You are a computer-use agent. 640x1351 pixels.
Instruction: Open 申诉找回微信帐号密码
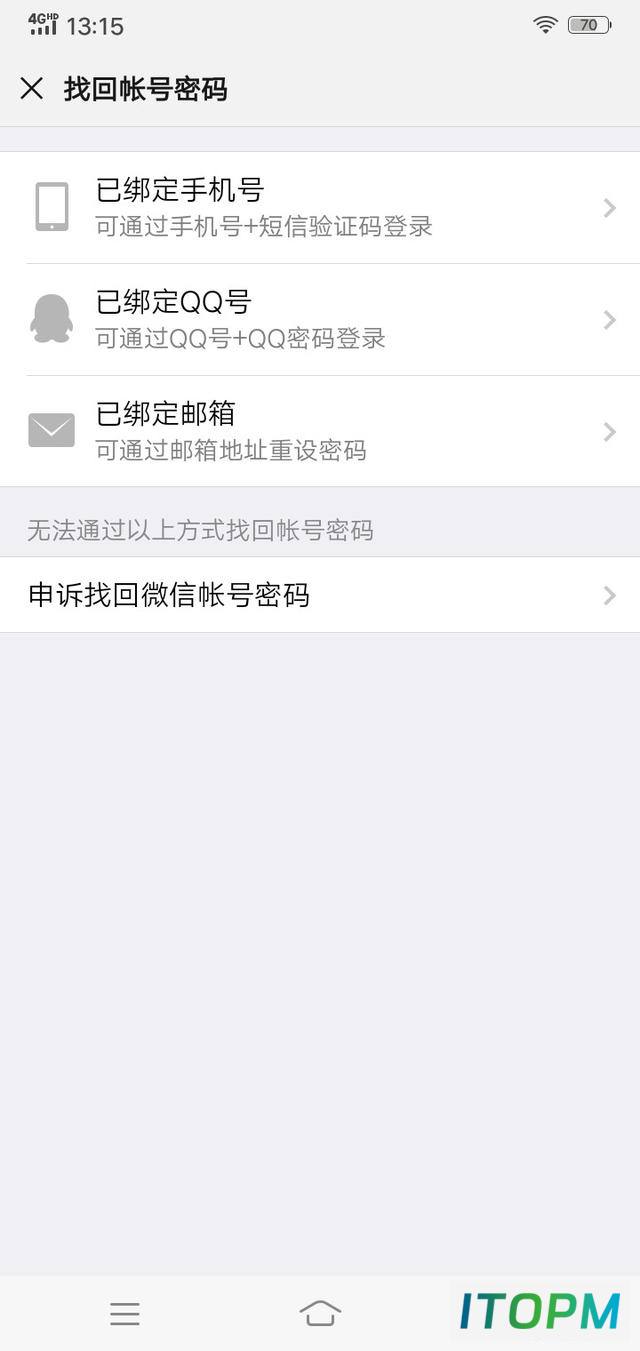[x=320, y=595]
